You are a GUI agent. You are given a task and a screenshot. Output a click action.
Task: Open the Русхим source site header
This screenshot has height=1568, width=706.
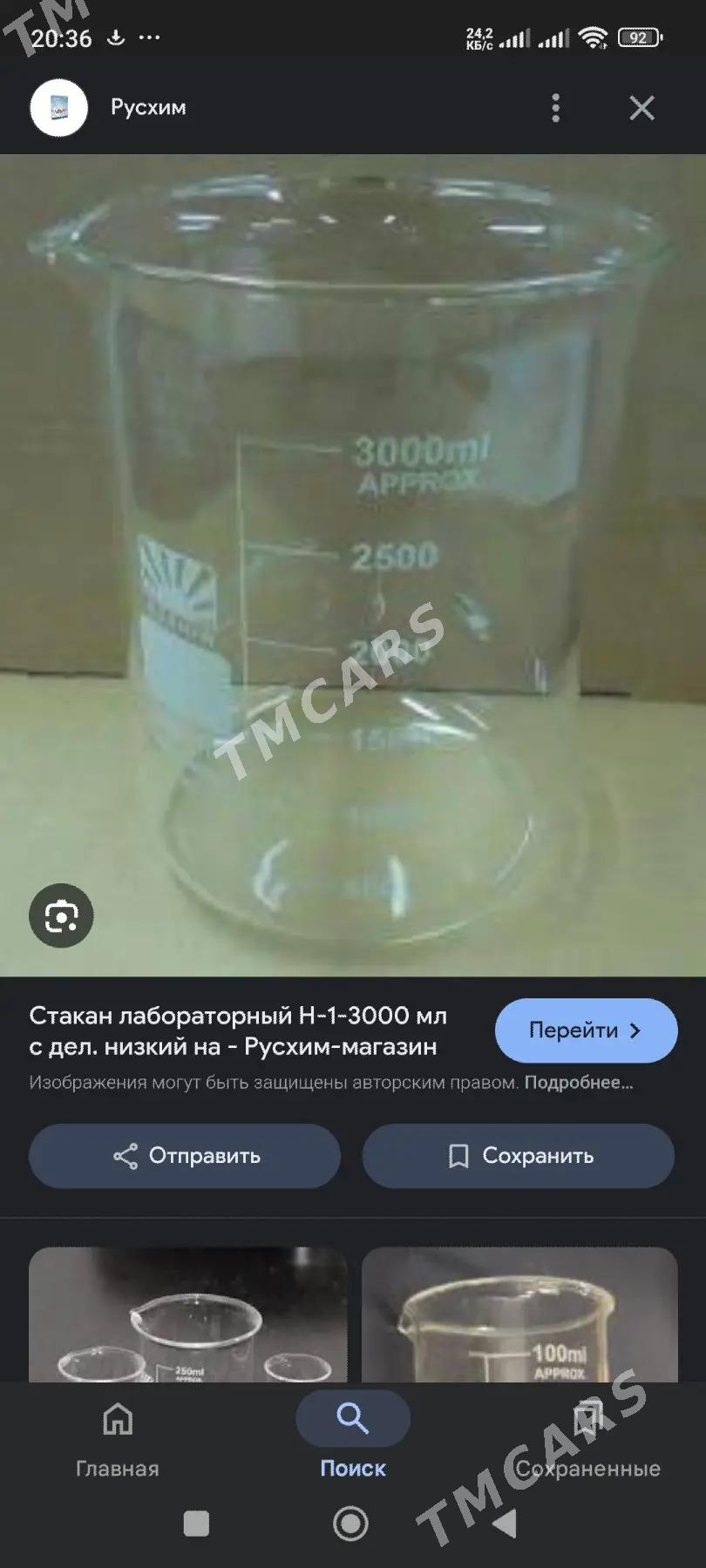click(147, 108)
